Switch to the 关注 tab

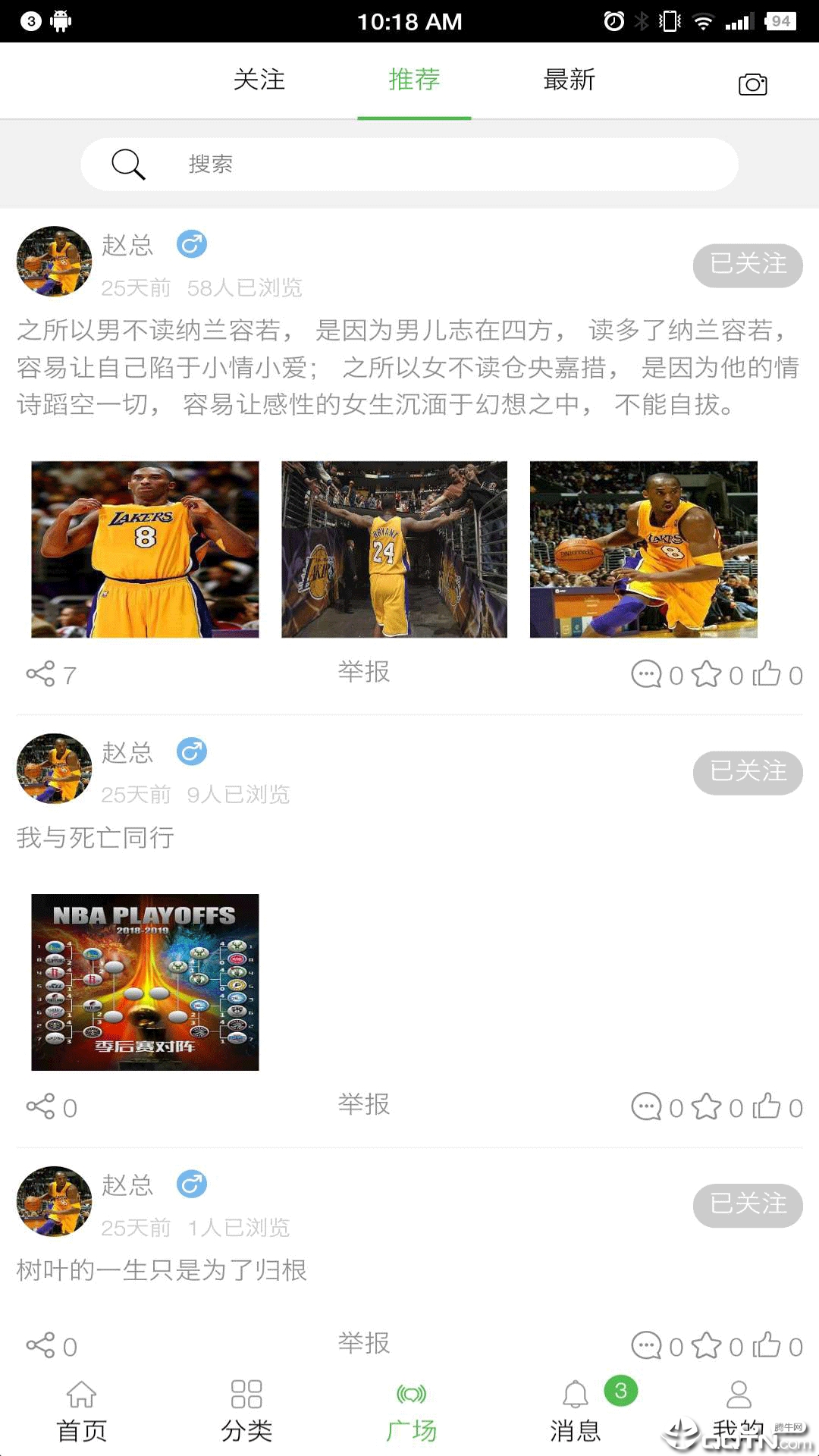[x=259, y=80]
